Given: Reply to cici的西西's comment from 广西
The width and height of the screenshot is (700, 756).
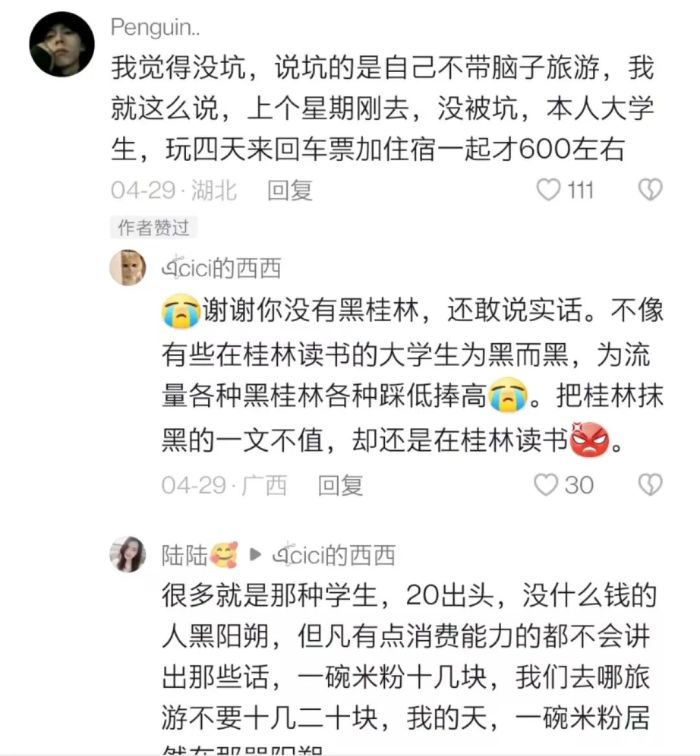Looking at the screenshot, I should tap(340, 486).
